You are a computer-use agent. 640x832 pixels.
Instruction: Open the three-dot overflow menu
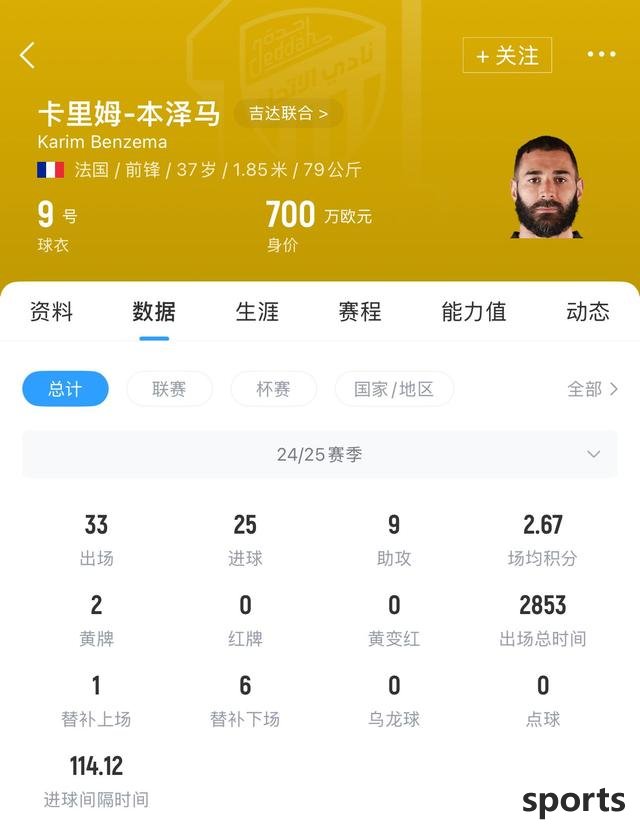tap(601, 55)
